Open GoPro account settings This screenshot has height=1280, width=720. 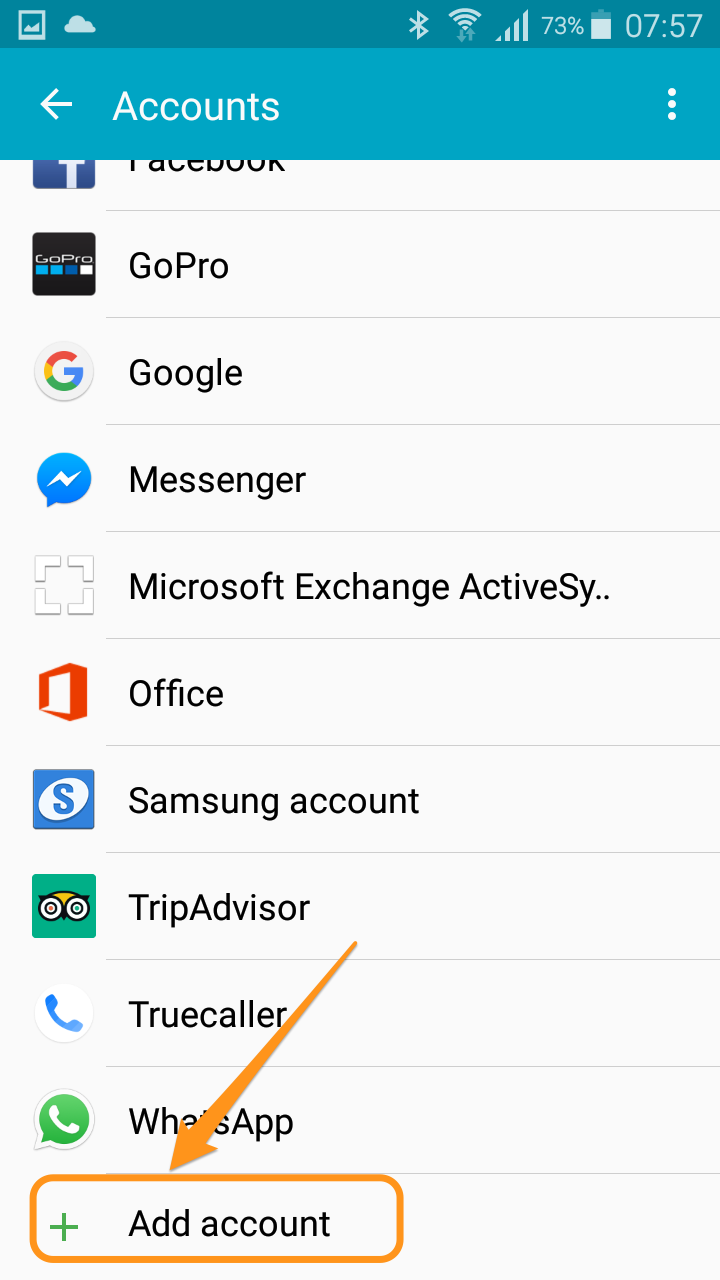click(x=360, y=265)
